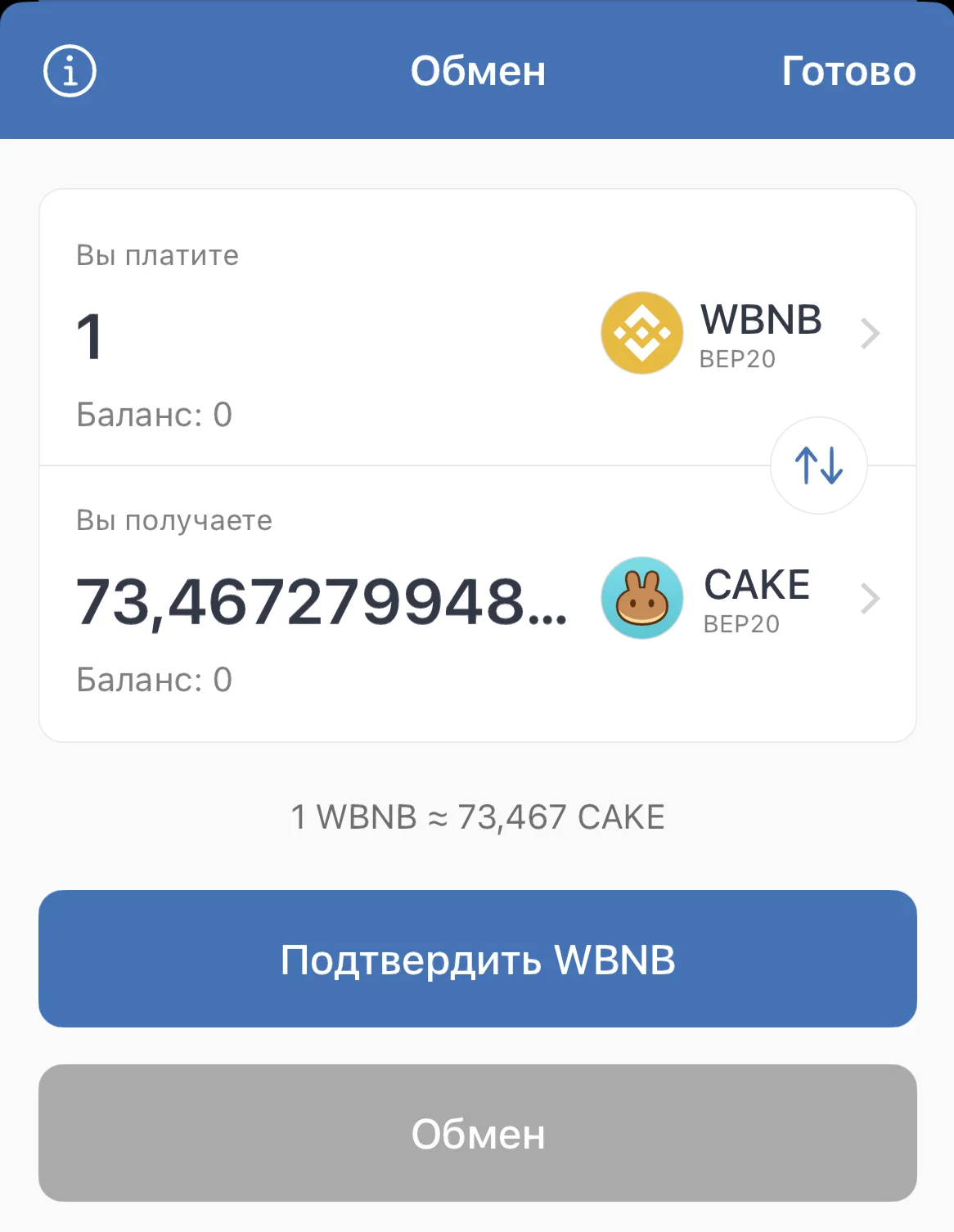The image size is (954, 1232).
Task: Change the CAKE receive token
Action: 740,599
